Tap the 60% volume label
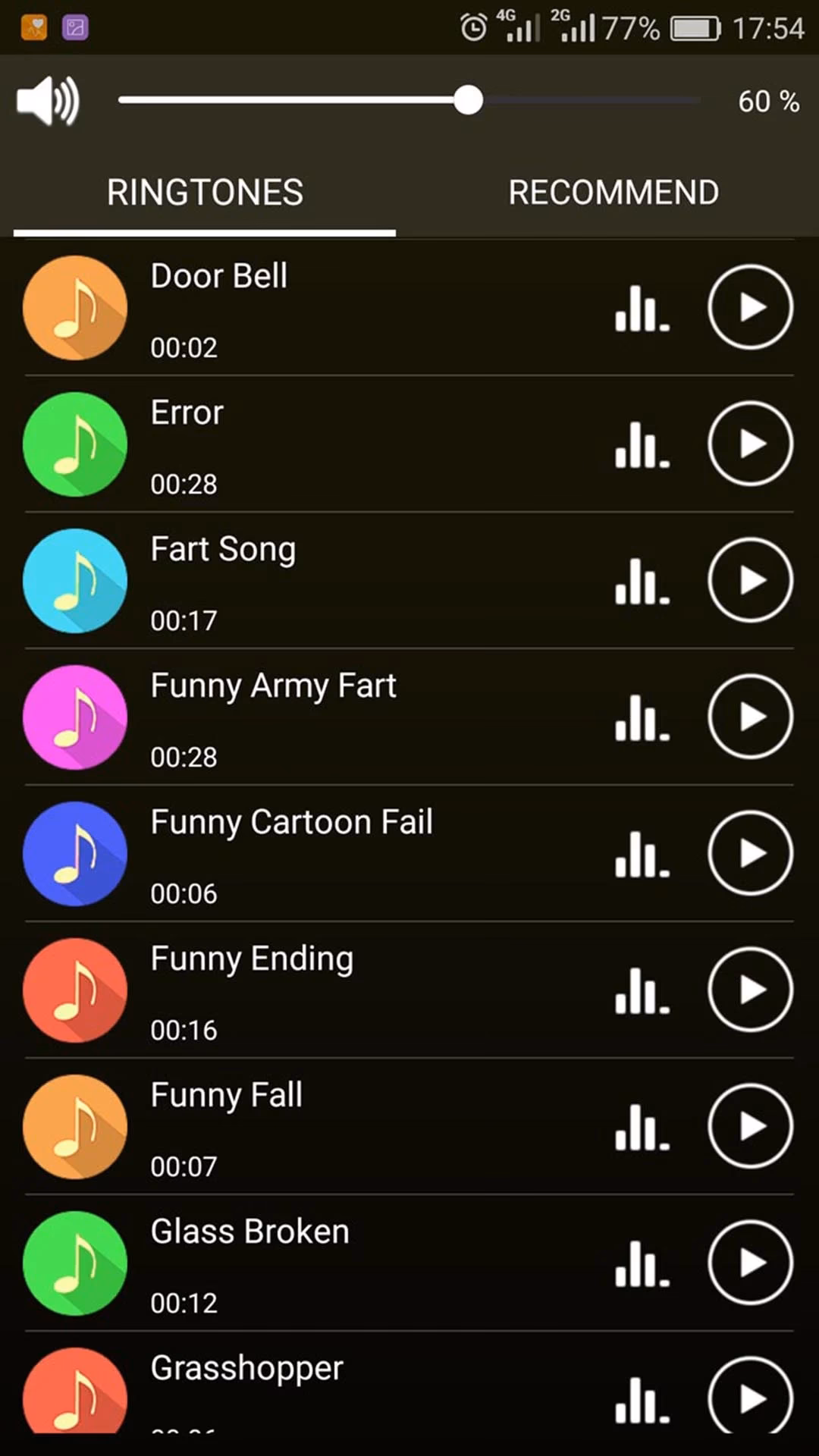This screenshot has height=1456, width=819. [x=769, y=101]
